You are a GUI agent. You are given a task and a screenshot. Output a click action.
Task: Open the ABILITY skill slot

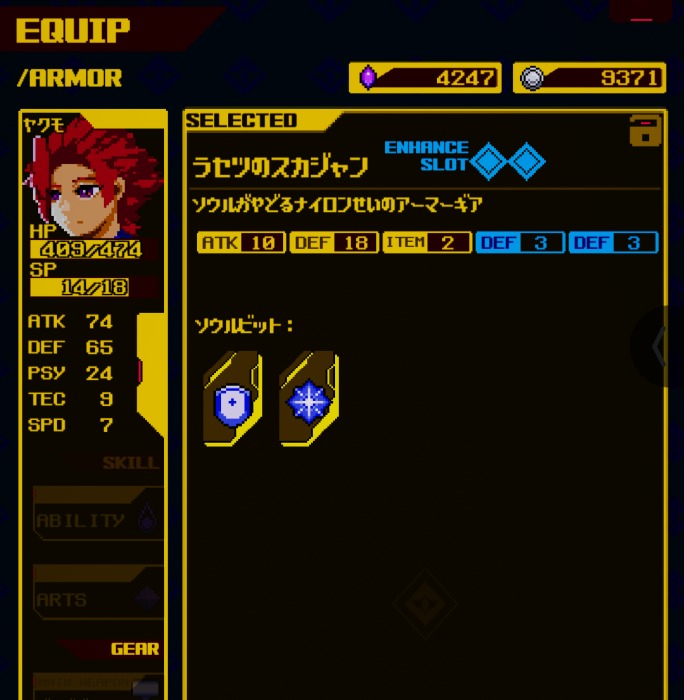(x=98, y=519)
